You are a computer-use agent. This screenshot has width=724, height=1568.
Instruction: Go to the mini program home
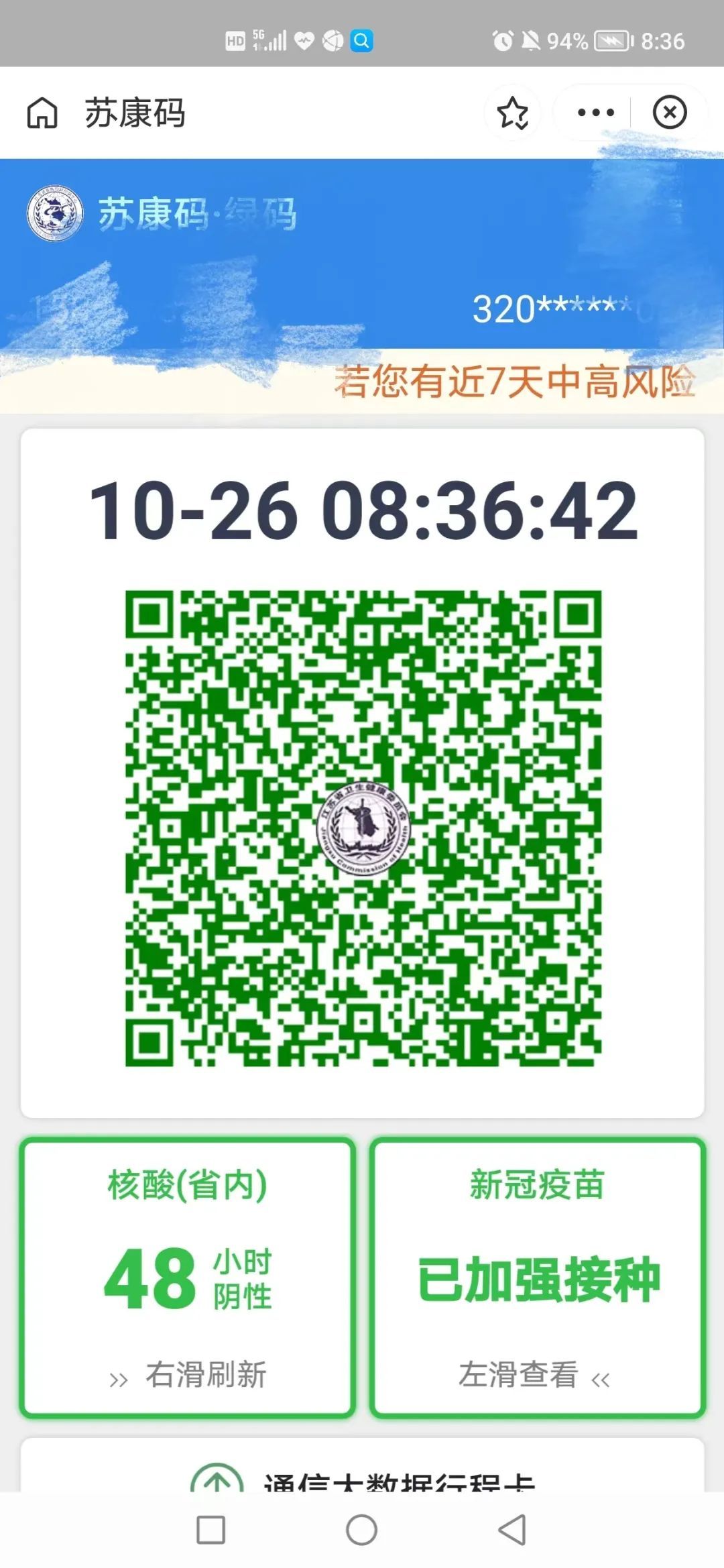click(x=42, y=113)
